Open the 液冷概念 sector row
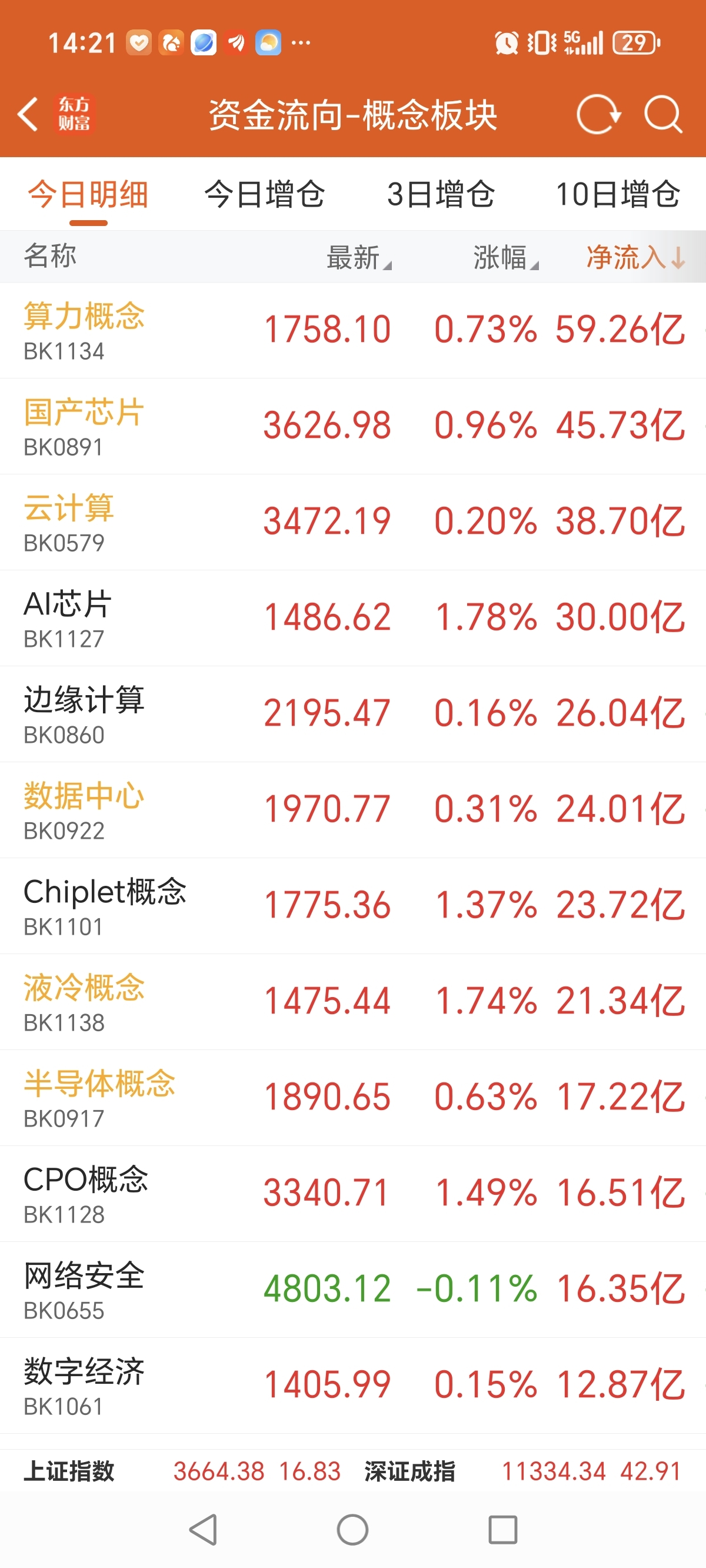Viewport: 706px width, 1568px height. (x=353, y=1002)
